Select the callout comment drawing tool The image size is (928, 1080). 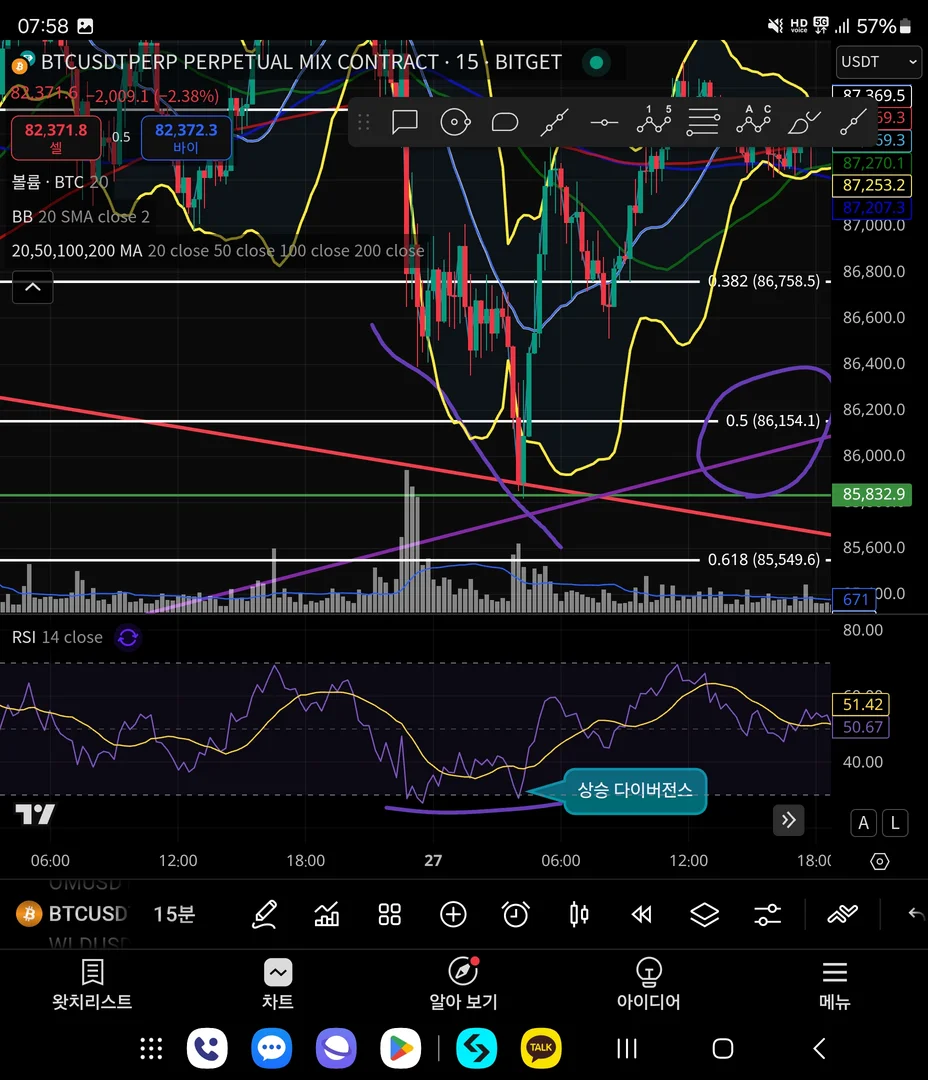404,123
